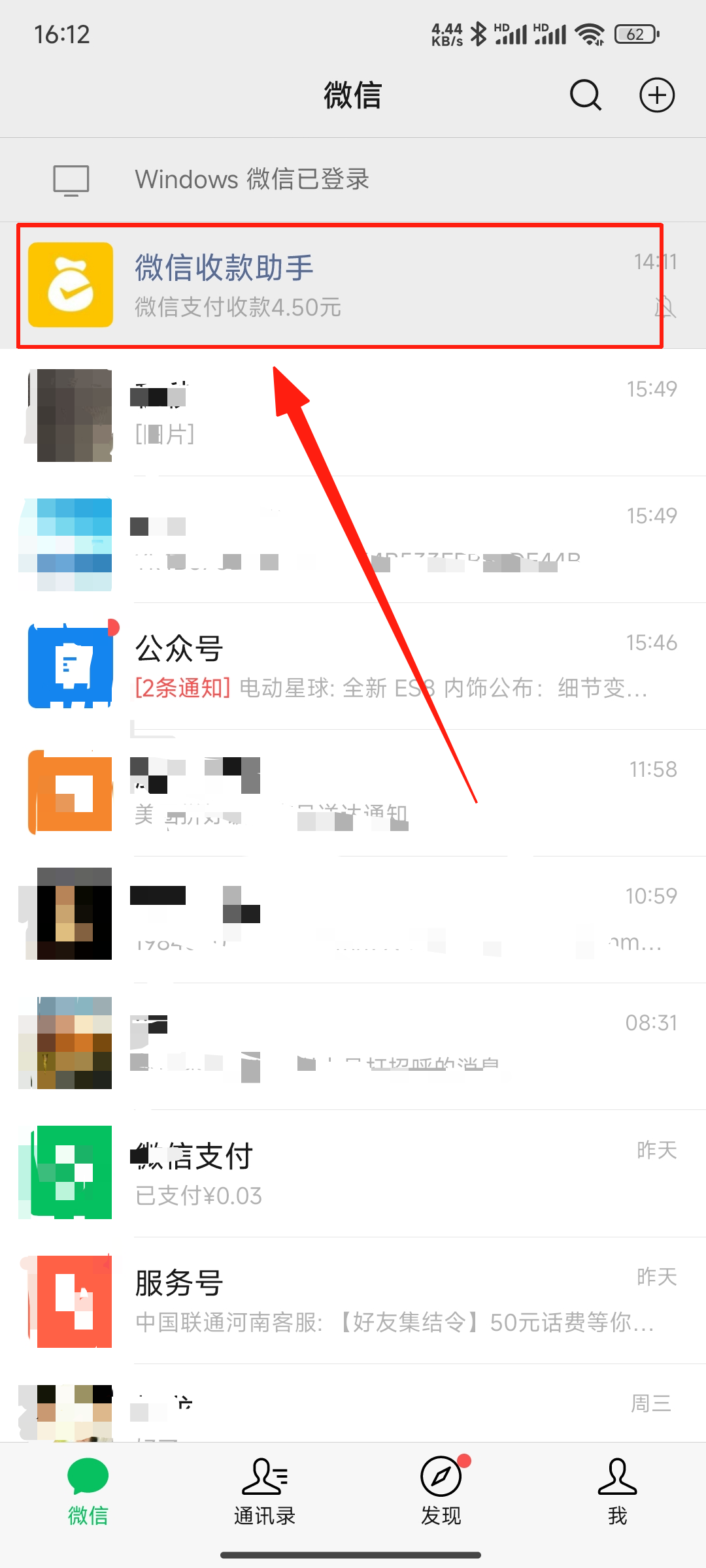The width and height of the screenshot is (706, 1568).
Task: Open the chat from 中国联通河南客服
Action: point(392,1323)
